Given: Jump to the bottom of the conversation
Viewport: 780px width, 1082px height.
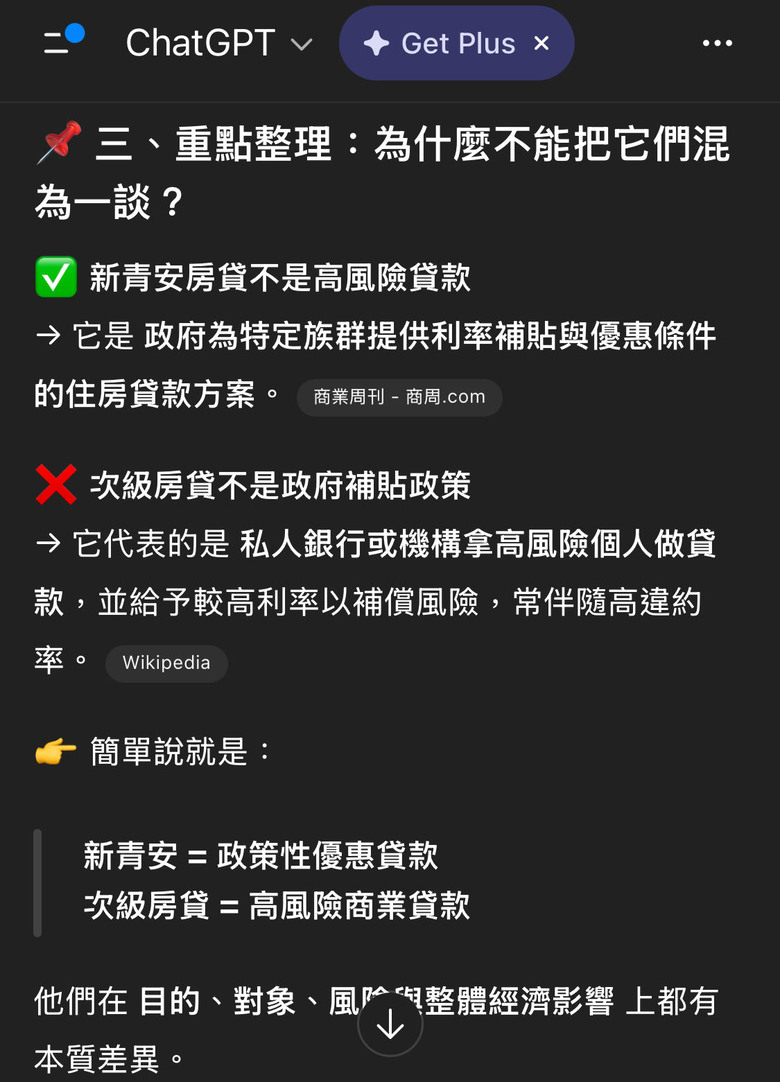Looking at the screenshot, I should (390, 1024).
